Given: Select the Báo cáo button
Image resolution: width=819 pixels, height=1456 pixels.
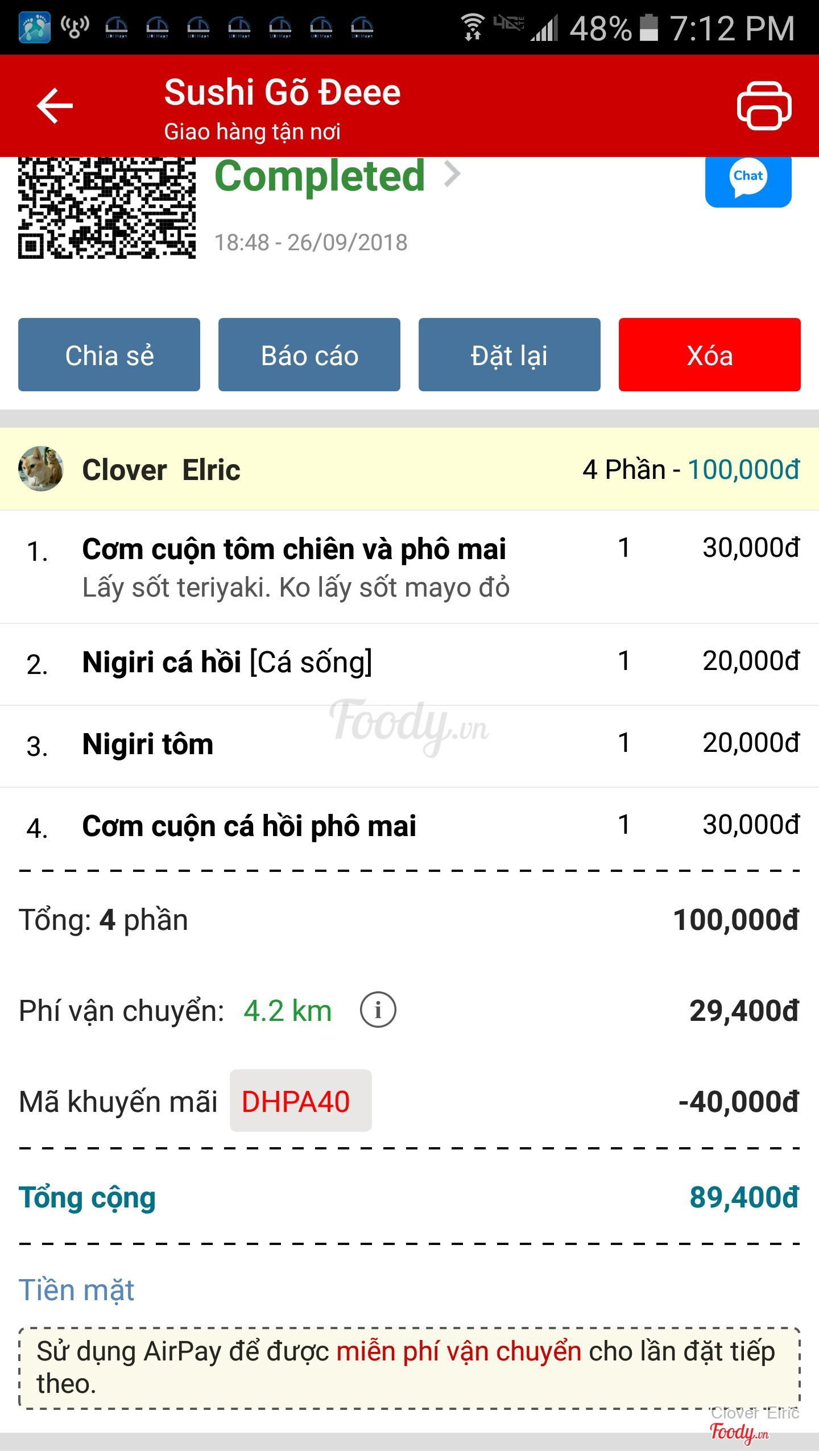Looking at the screenshot, I should pos(309,355).
